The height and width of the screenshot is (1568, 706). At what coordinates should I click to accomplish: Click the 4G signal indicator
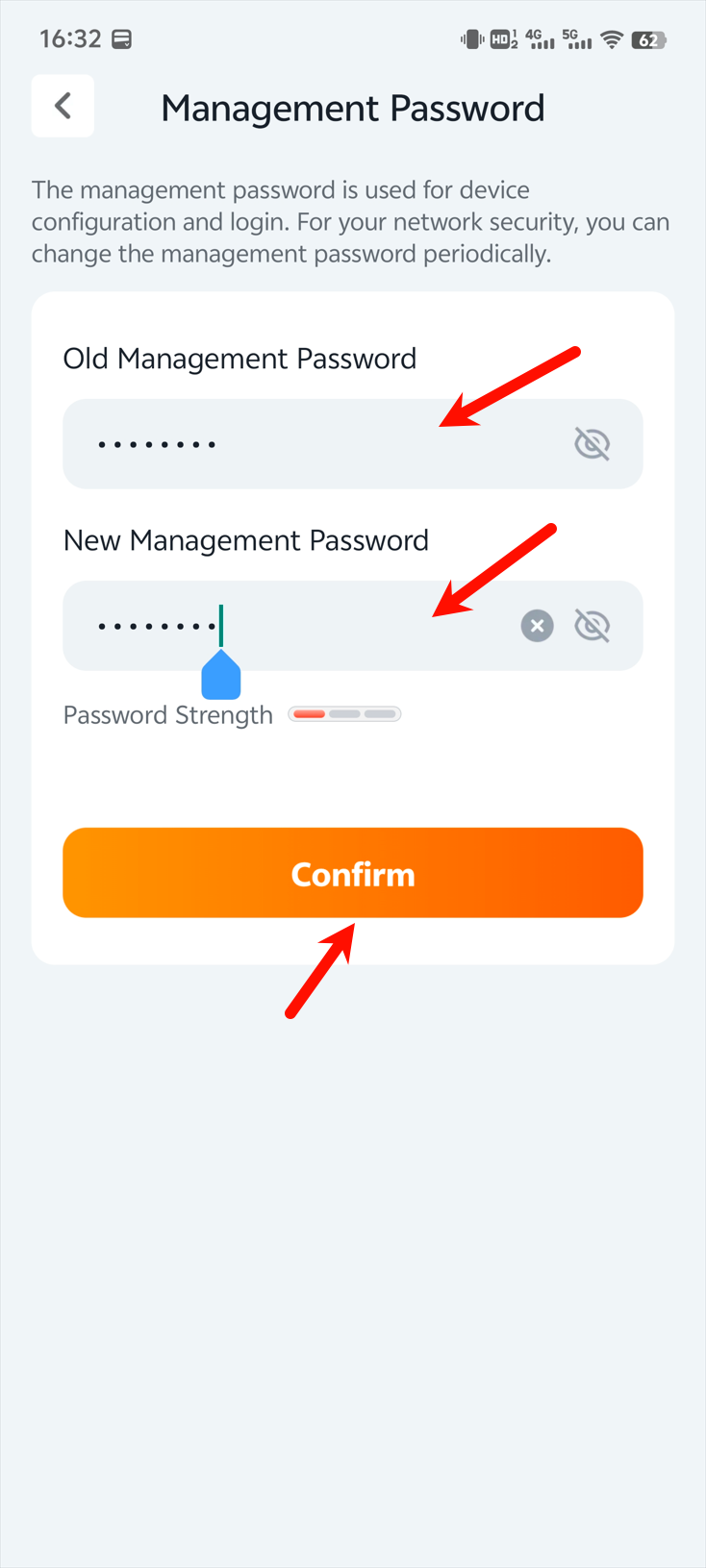pyautogui.click(x=541, y=40)
